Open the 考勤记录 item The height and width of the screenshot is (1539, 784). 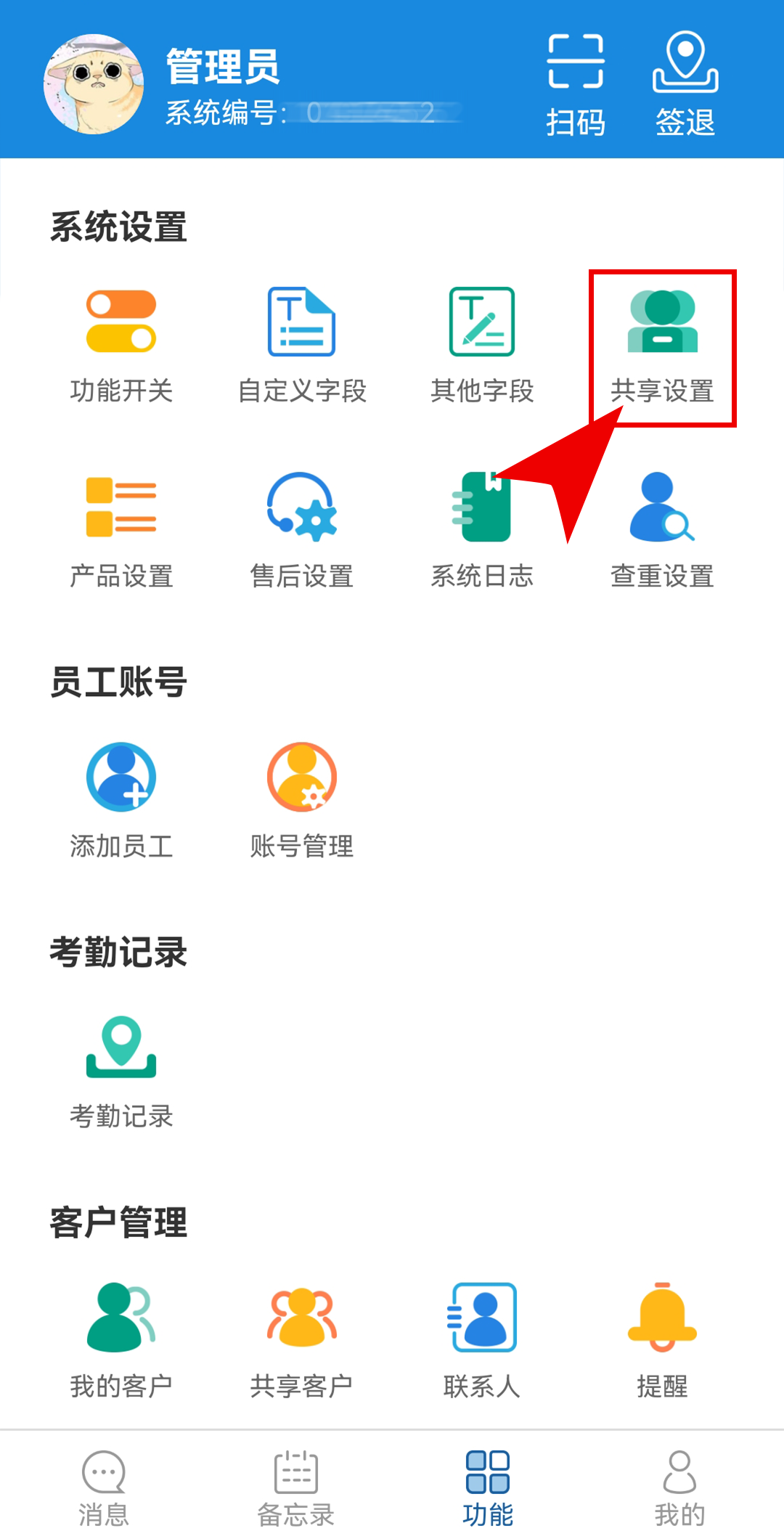pyautogui.click(x=121, y=1071)
